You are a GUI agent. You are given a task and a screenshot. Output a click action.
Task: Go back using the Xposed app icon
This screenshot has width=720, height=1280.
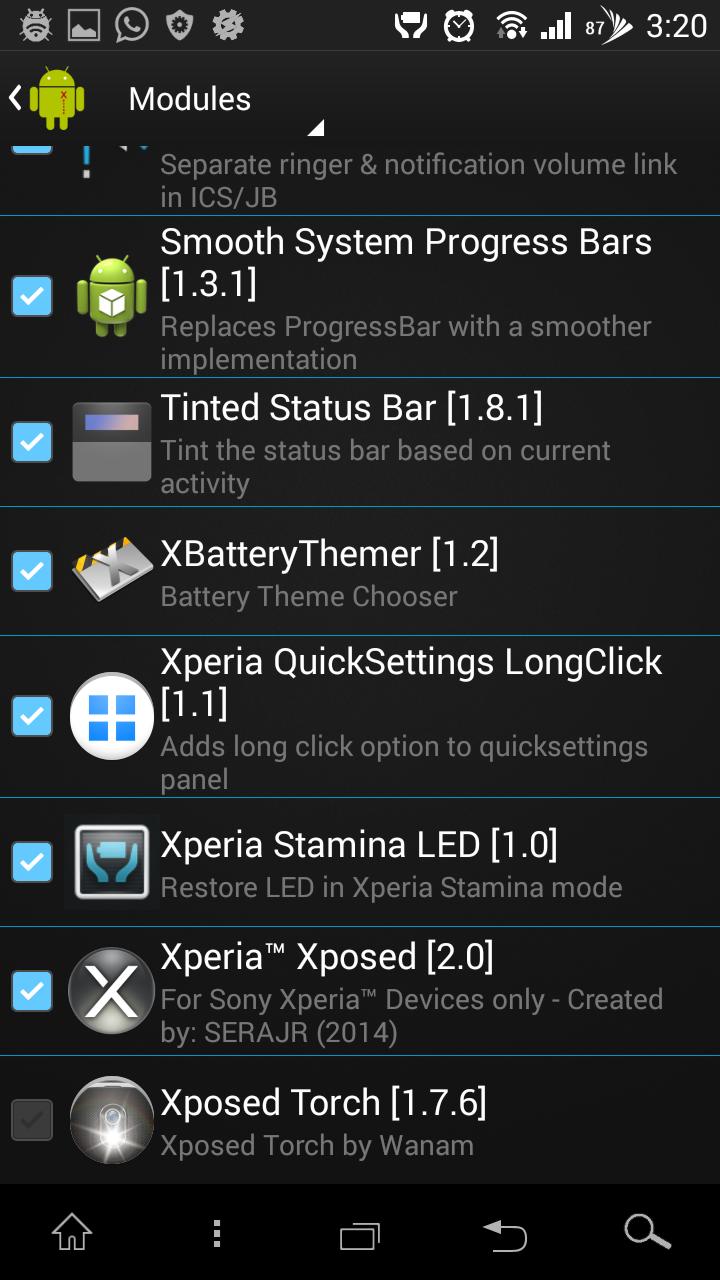click(50, 98)
